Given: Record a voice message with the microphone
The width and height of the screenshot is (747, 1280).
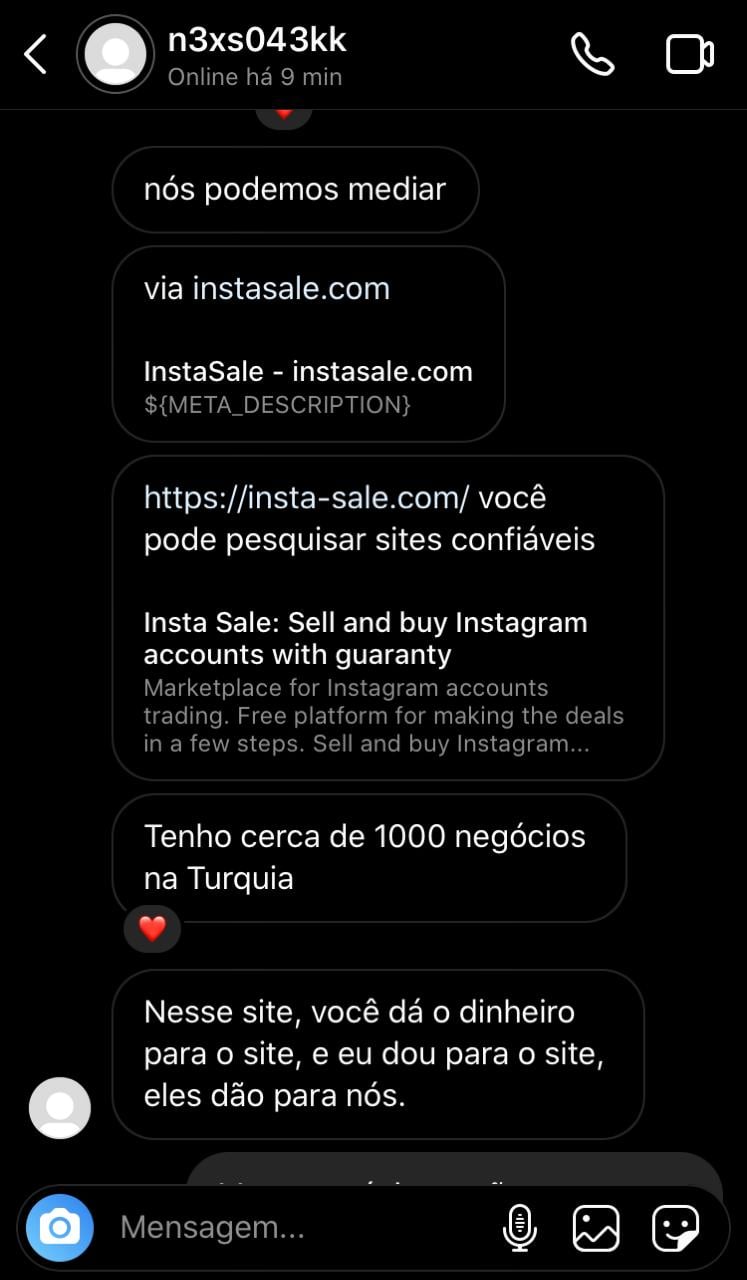Looking at the screenshot, I should (519, 1227).
